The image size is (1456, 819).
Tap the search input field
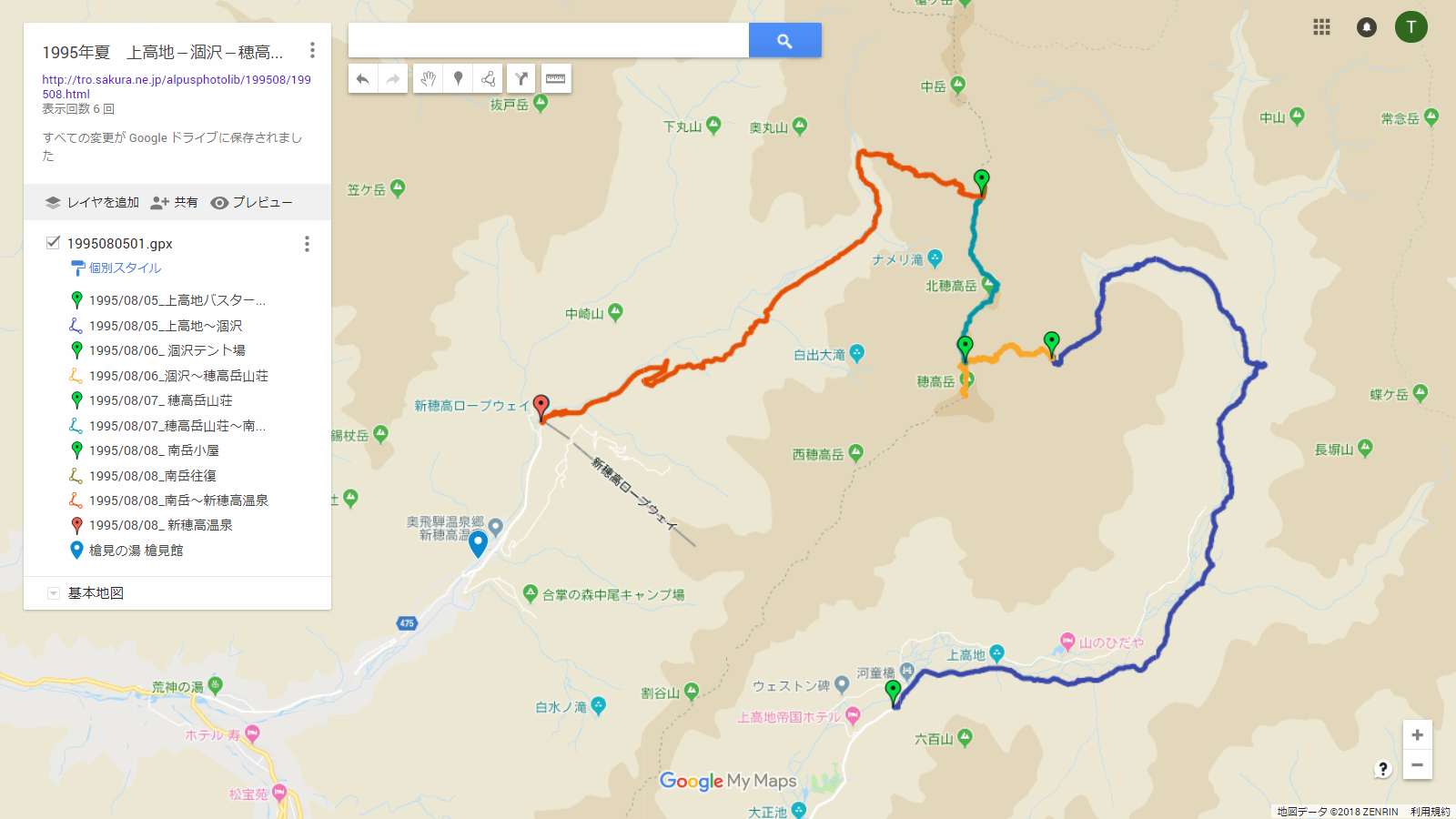[548, 40]
